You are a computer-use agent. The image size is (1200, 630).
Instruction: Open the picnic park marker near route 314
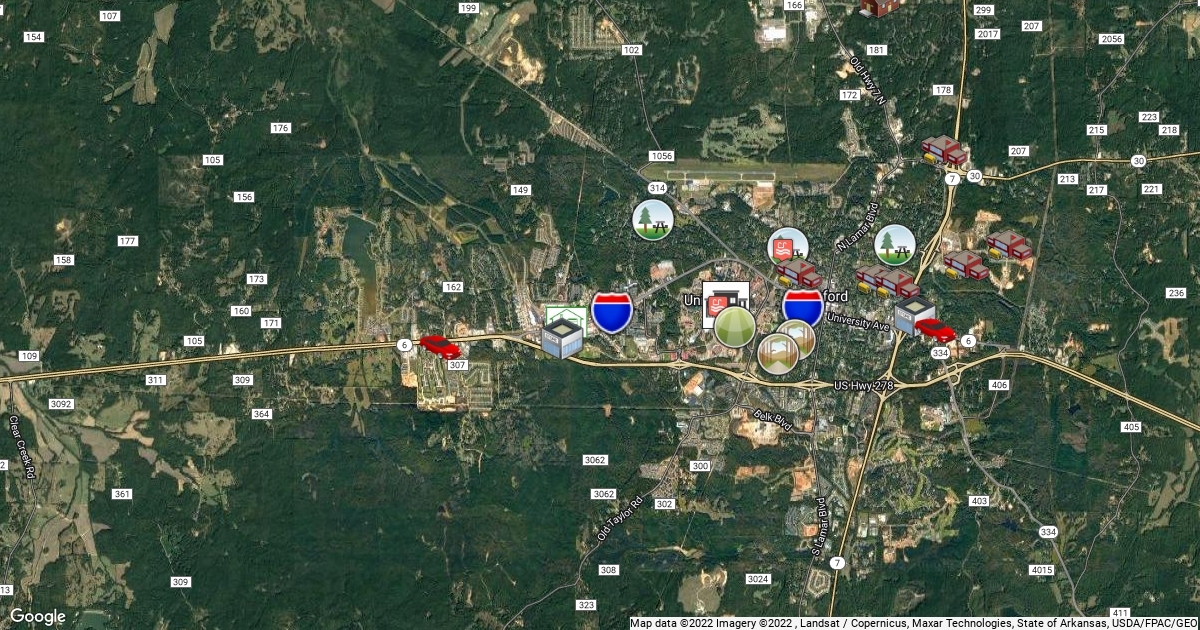coord(652,219)
